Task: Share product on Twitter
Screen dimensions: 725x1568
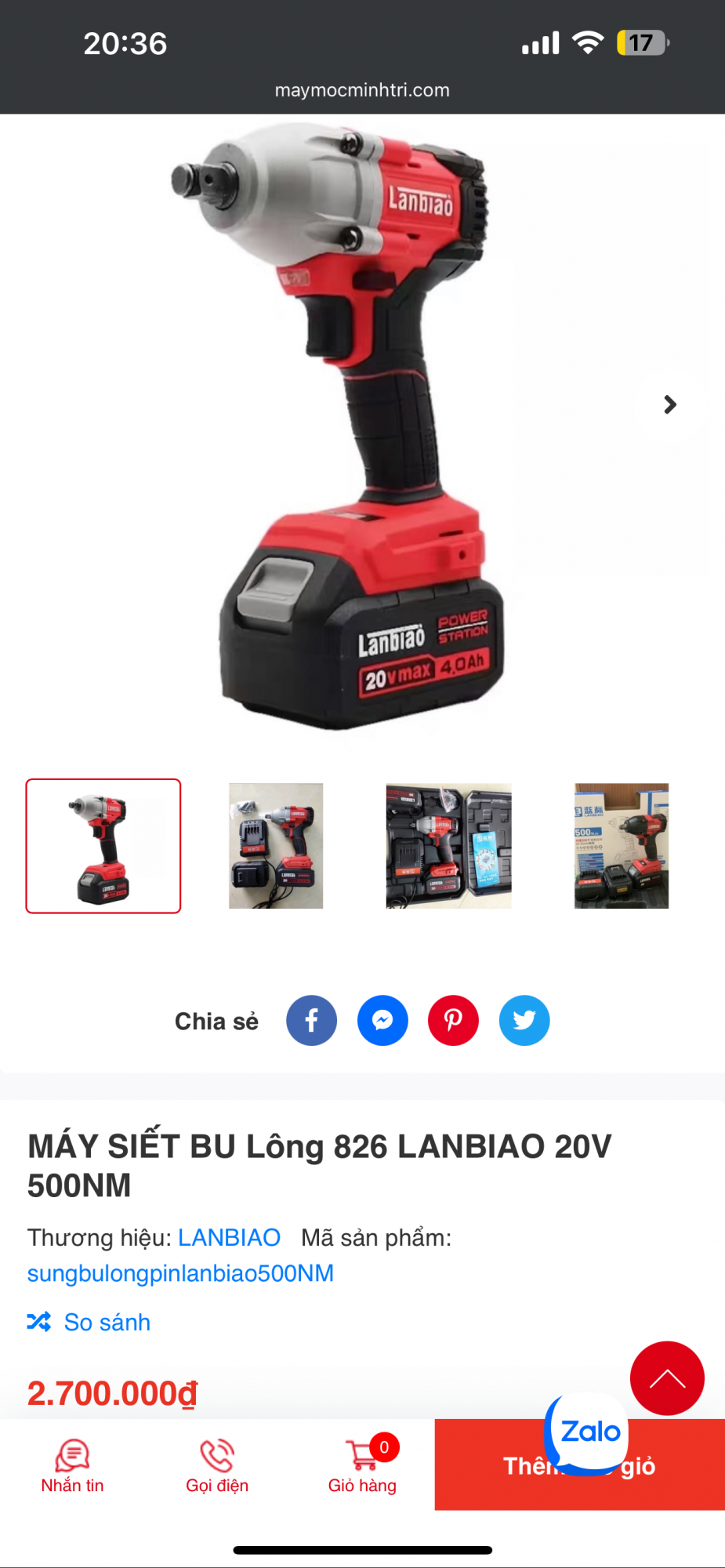Action: [x=524, y=1021]
